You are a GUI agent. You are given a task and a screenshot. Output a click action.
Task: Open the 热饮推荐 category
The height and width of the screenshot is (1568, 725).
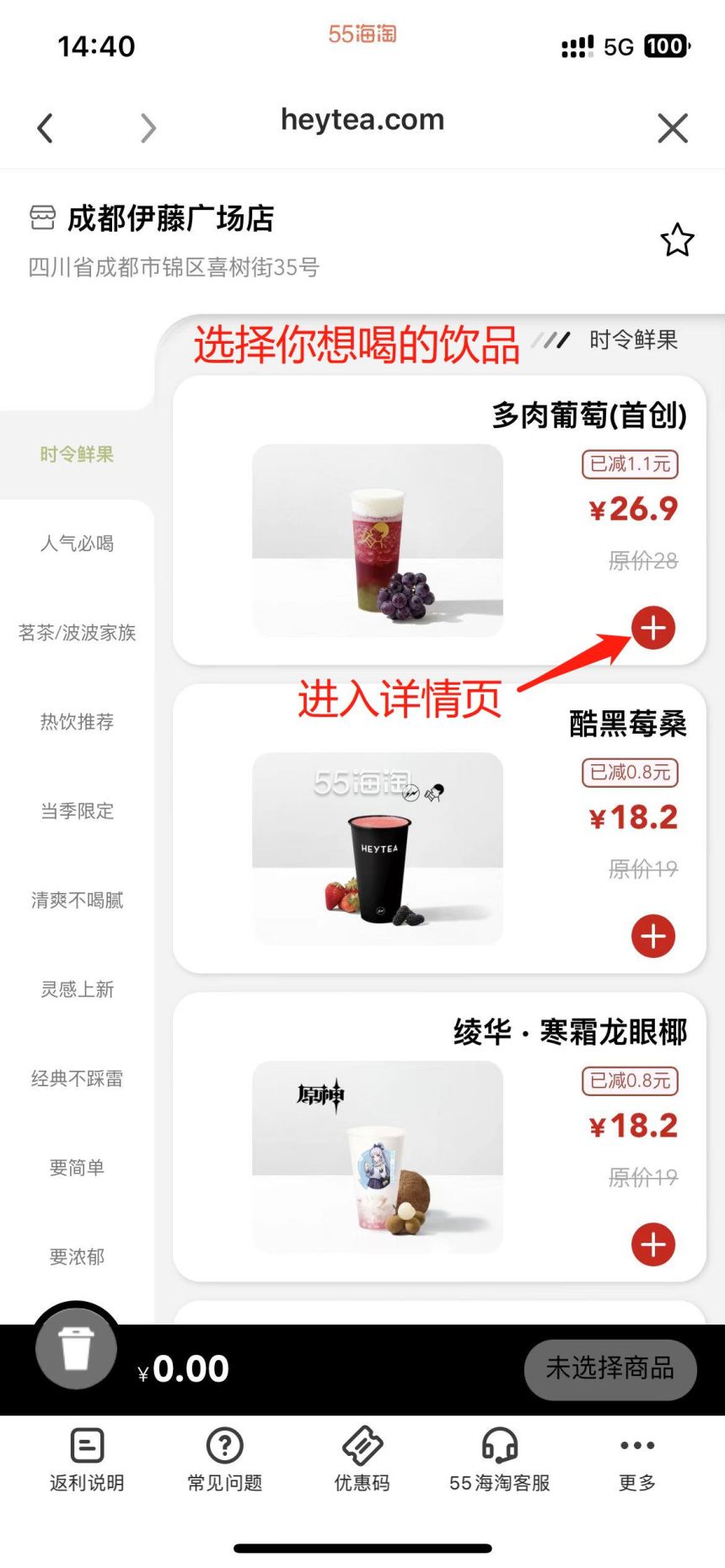coord(77,722)
